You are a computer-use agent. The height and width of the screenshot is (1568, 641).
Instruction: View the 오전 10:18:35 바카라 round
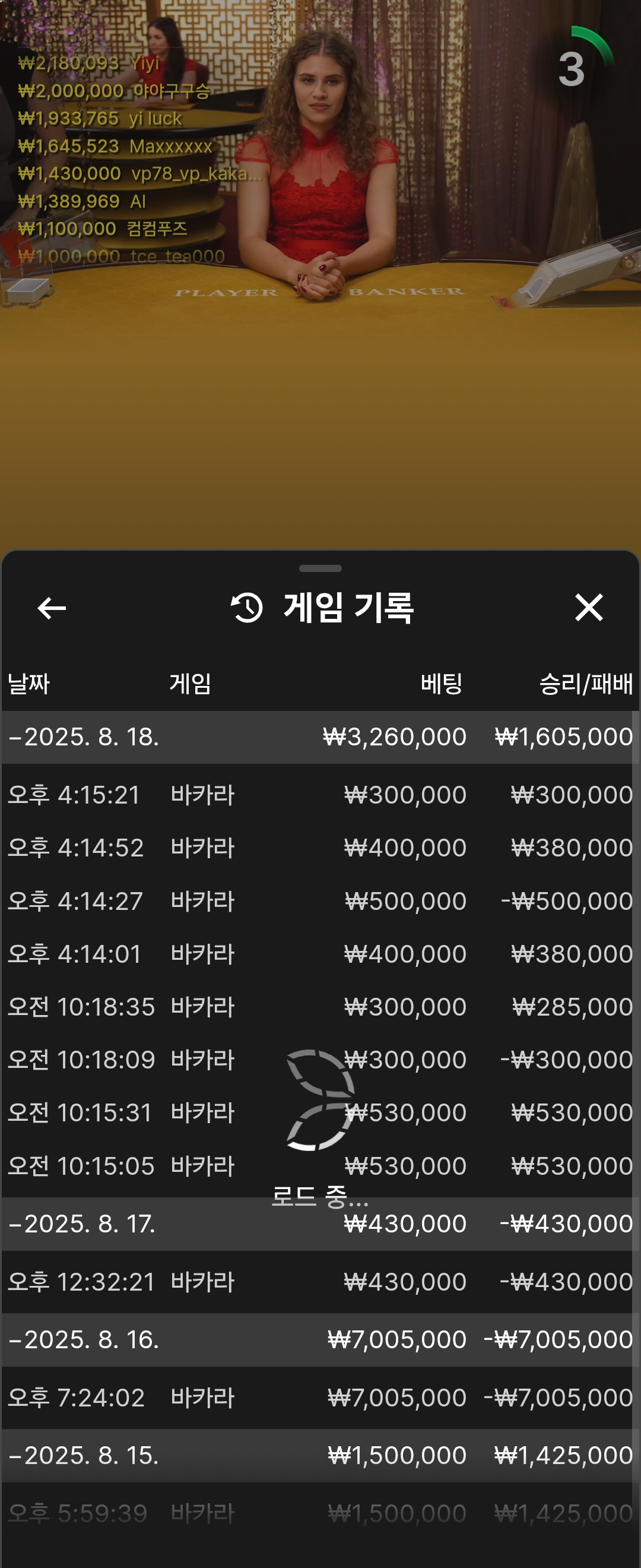click(x=320, y=1007)
